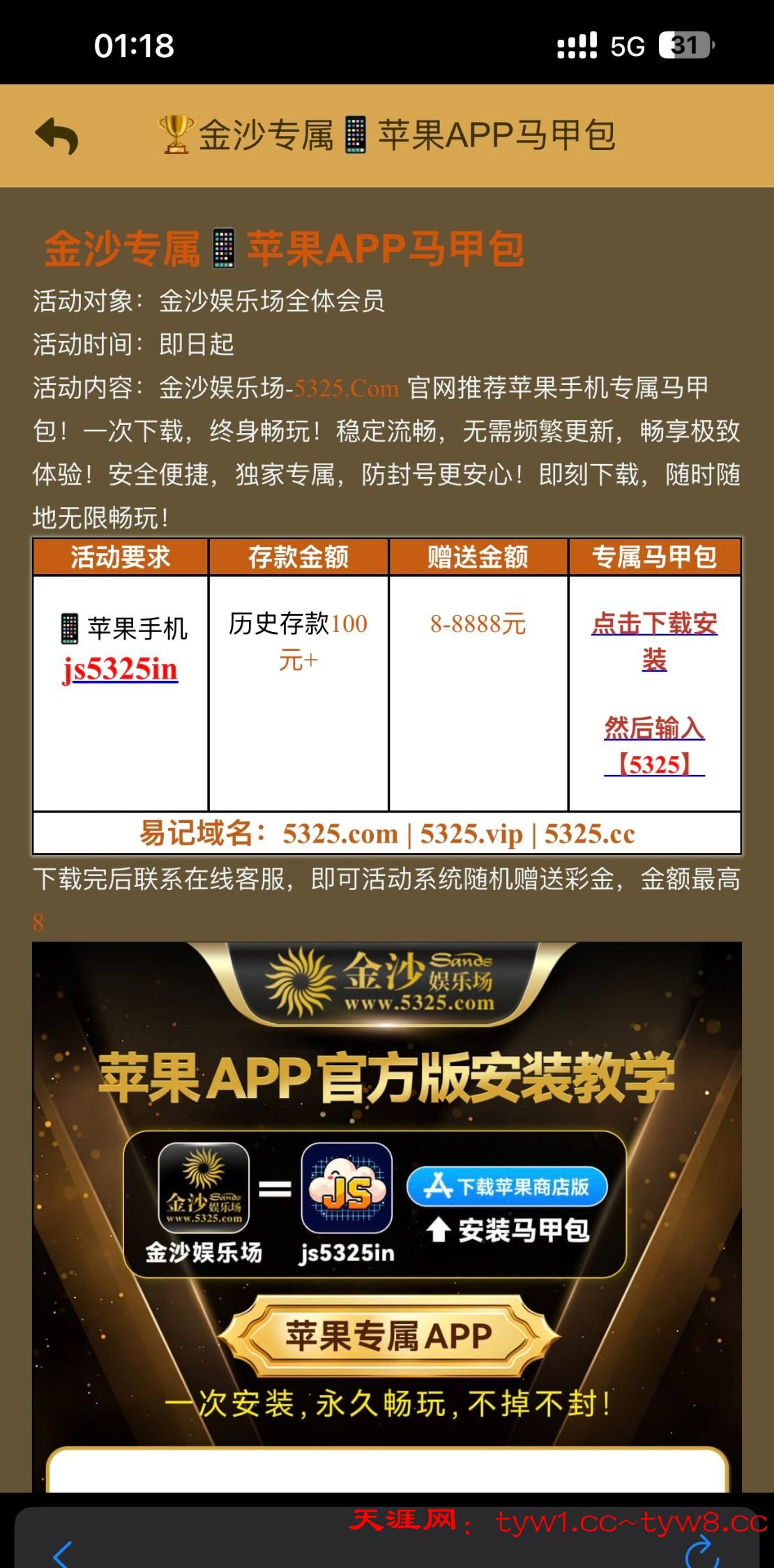Screen dimensions: 774x1568
Task: Tap the back arrow in the header
Action: point(57,135)
